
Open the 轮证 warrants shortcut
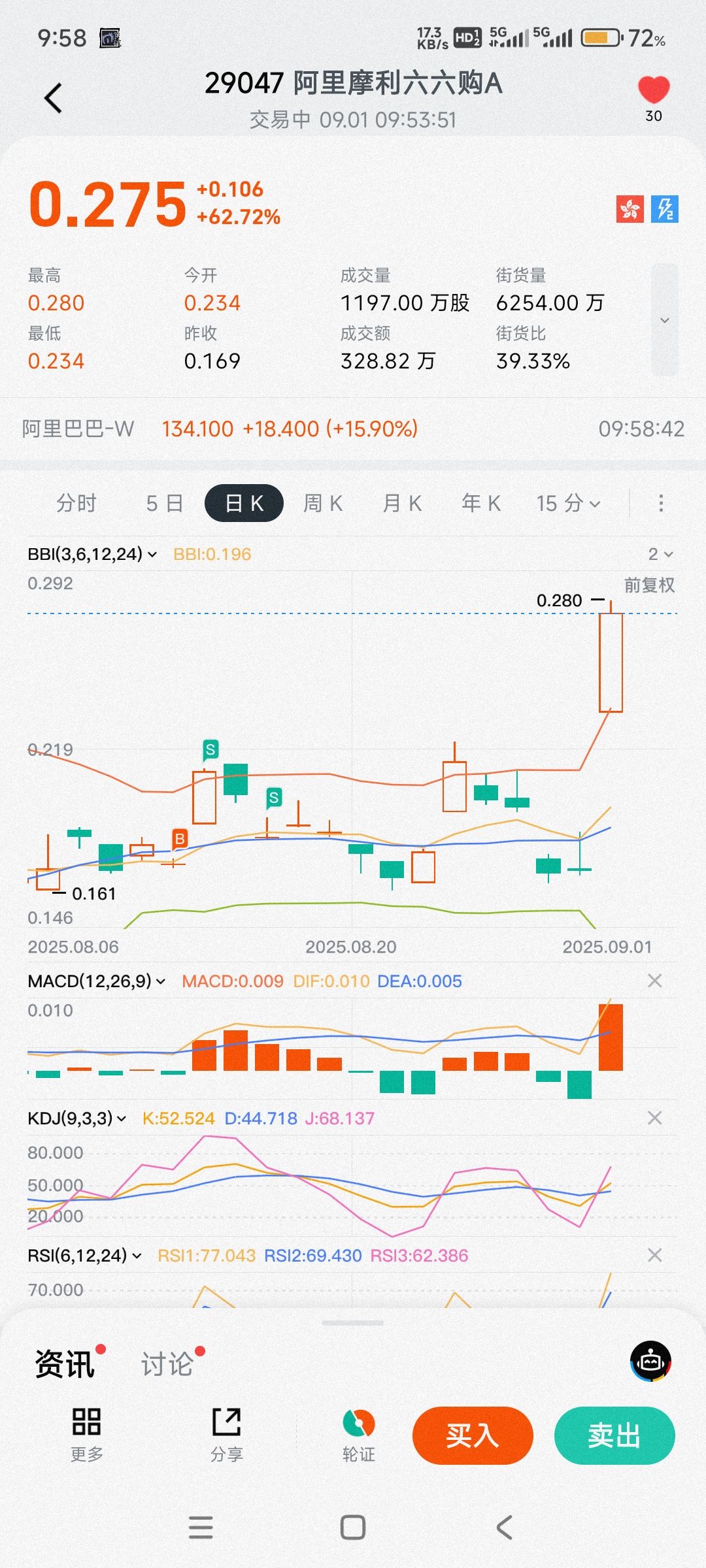click(x=358, y=1435)
